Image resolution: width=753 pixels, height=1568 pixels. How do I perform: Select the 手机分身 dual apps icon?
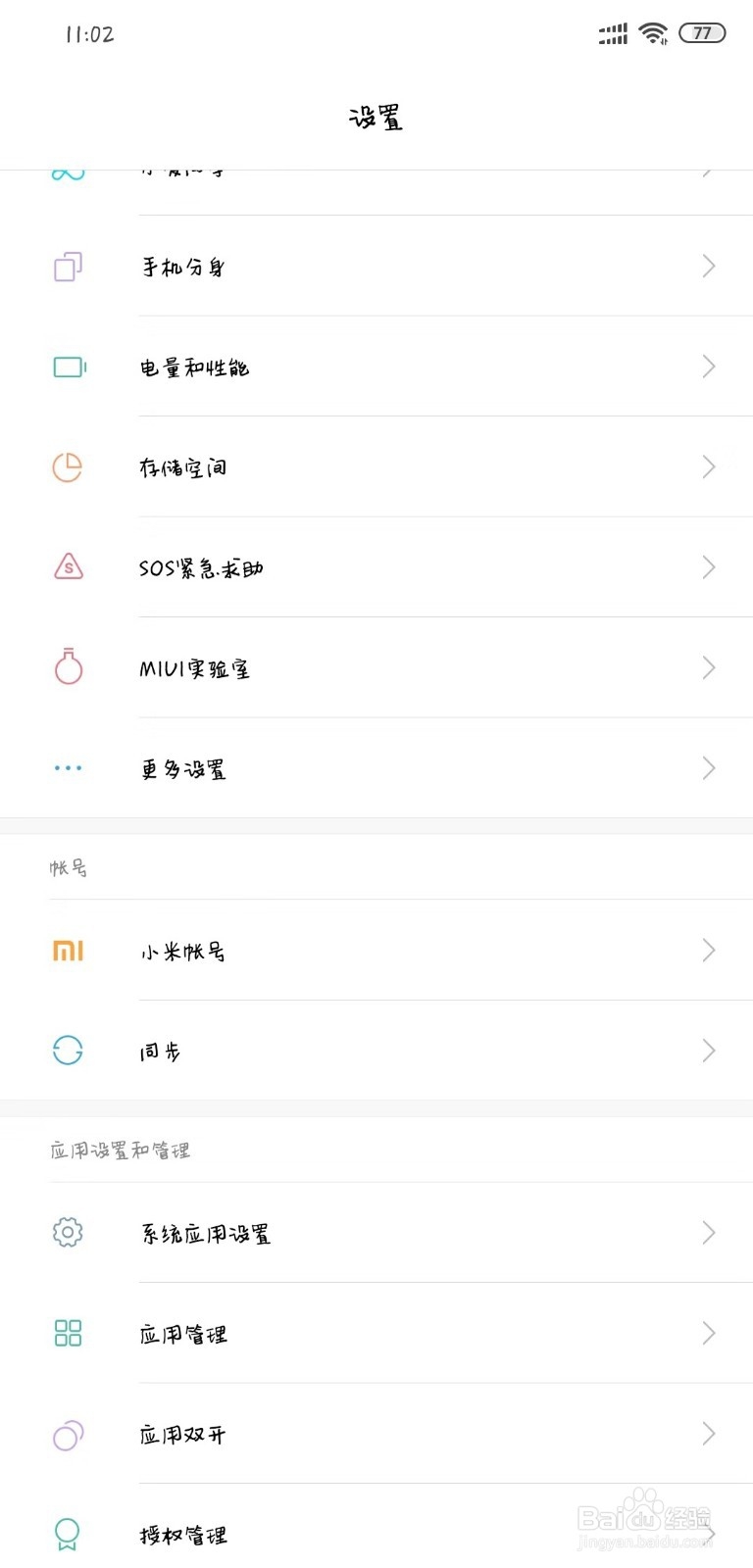pos(68,266)
